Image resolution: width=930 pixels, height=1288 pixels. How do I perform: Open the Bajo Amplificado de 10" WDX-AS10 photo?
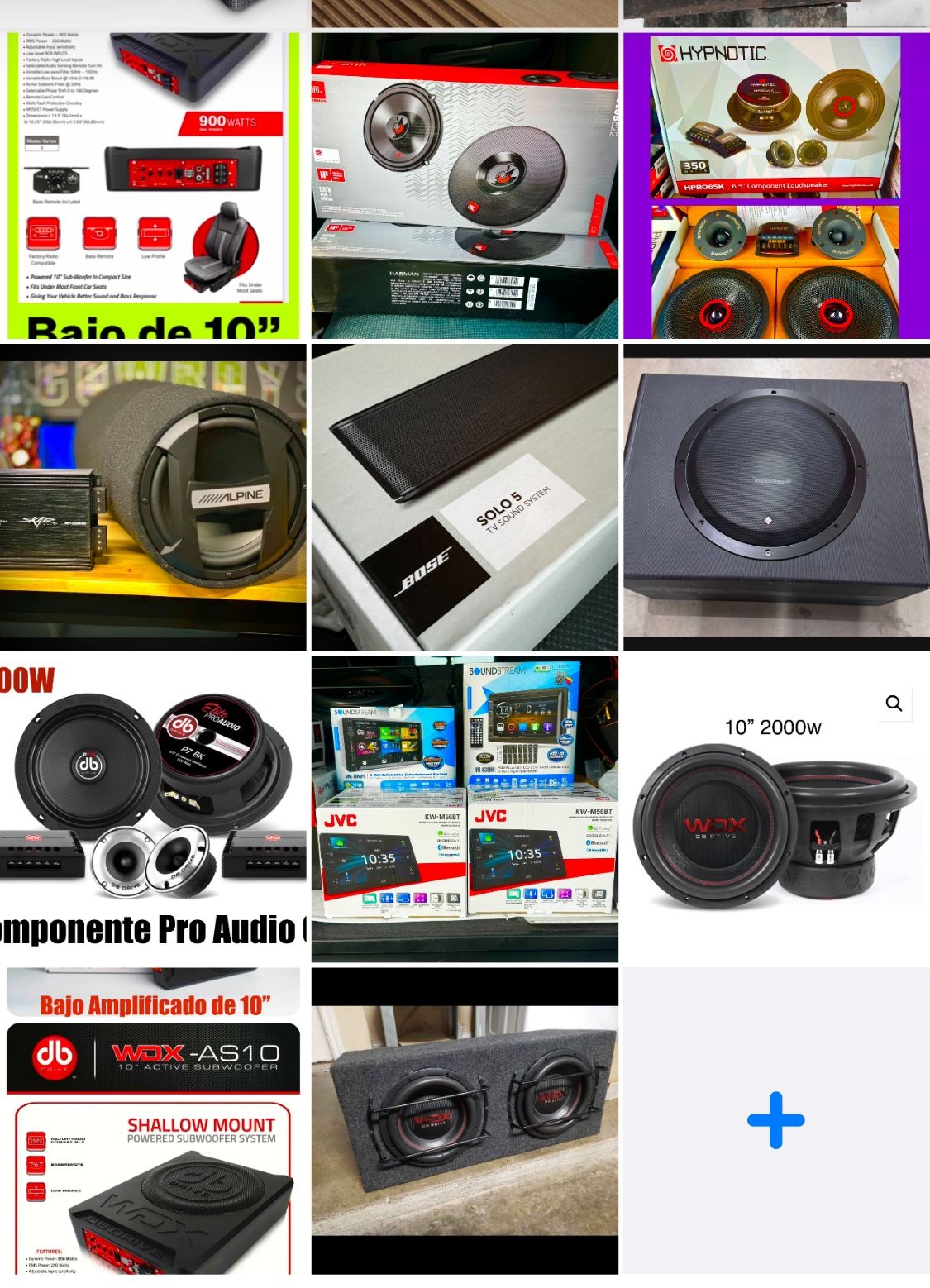point(153,1121)
